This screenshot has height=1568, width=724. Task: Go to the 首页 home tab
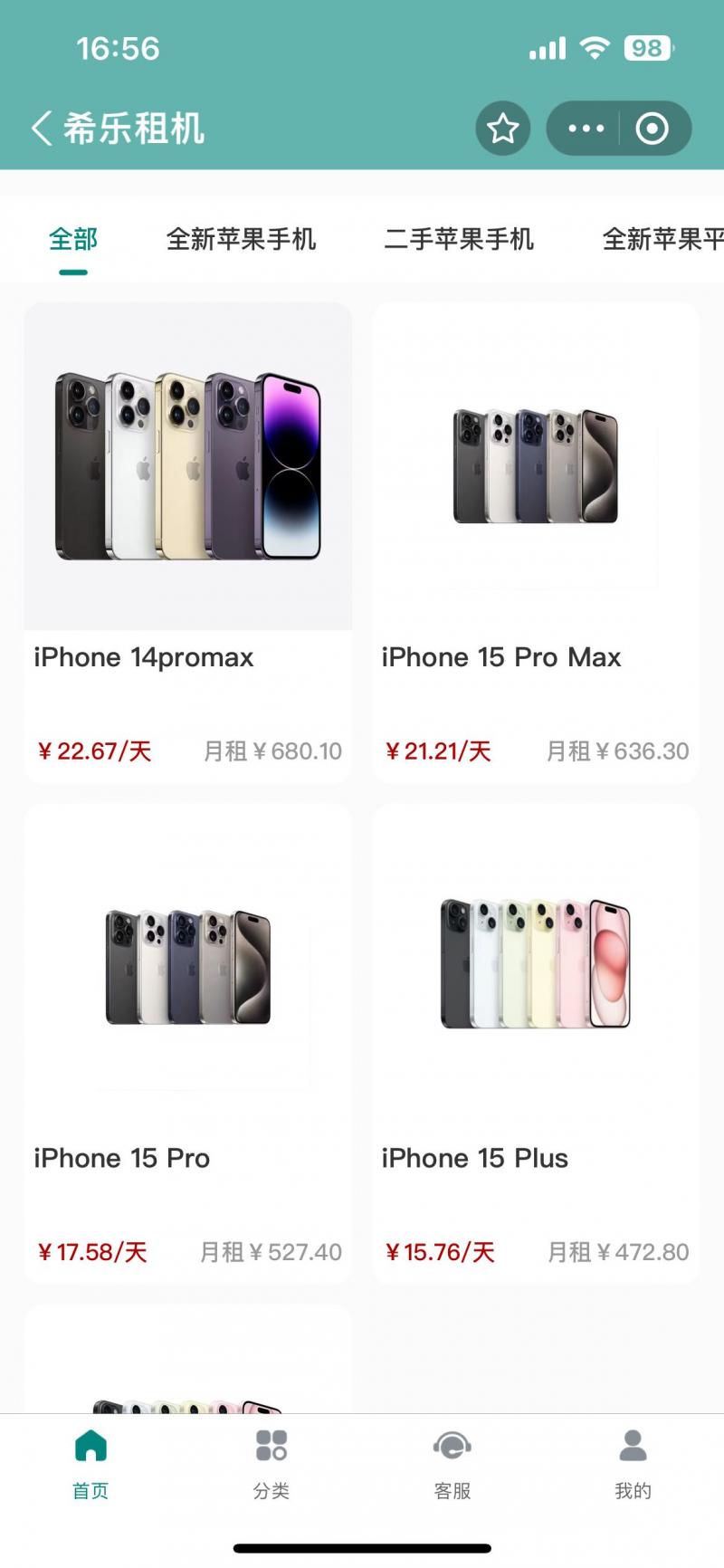click(x=90, y=1465)
